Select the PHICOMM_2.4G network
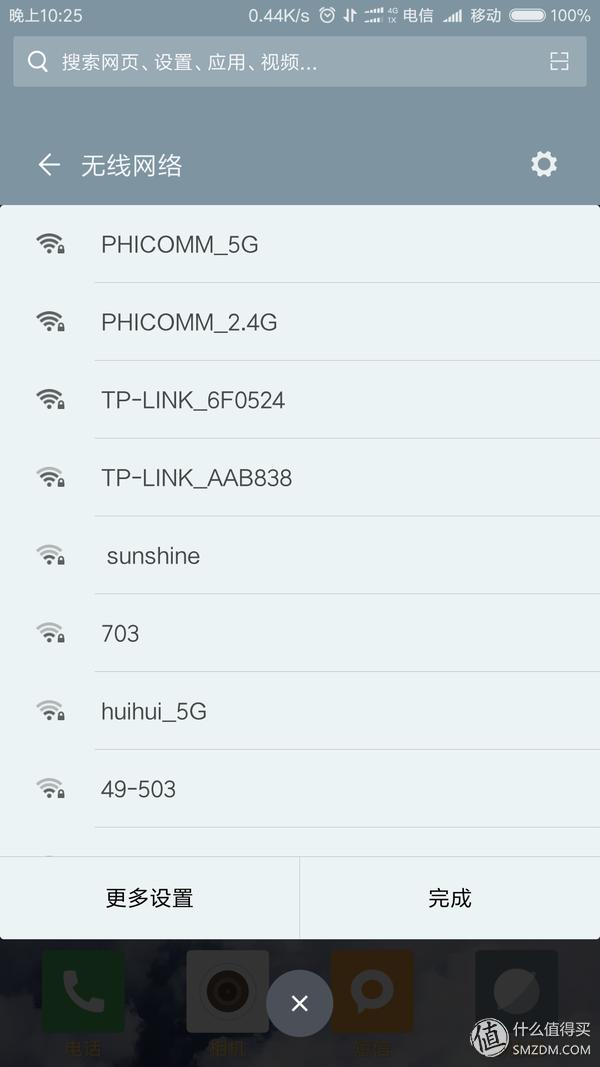 [x=300, y=322]
